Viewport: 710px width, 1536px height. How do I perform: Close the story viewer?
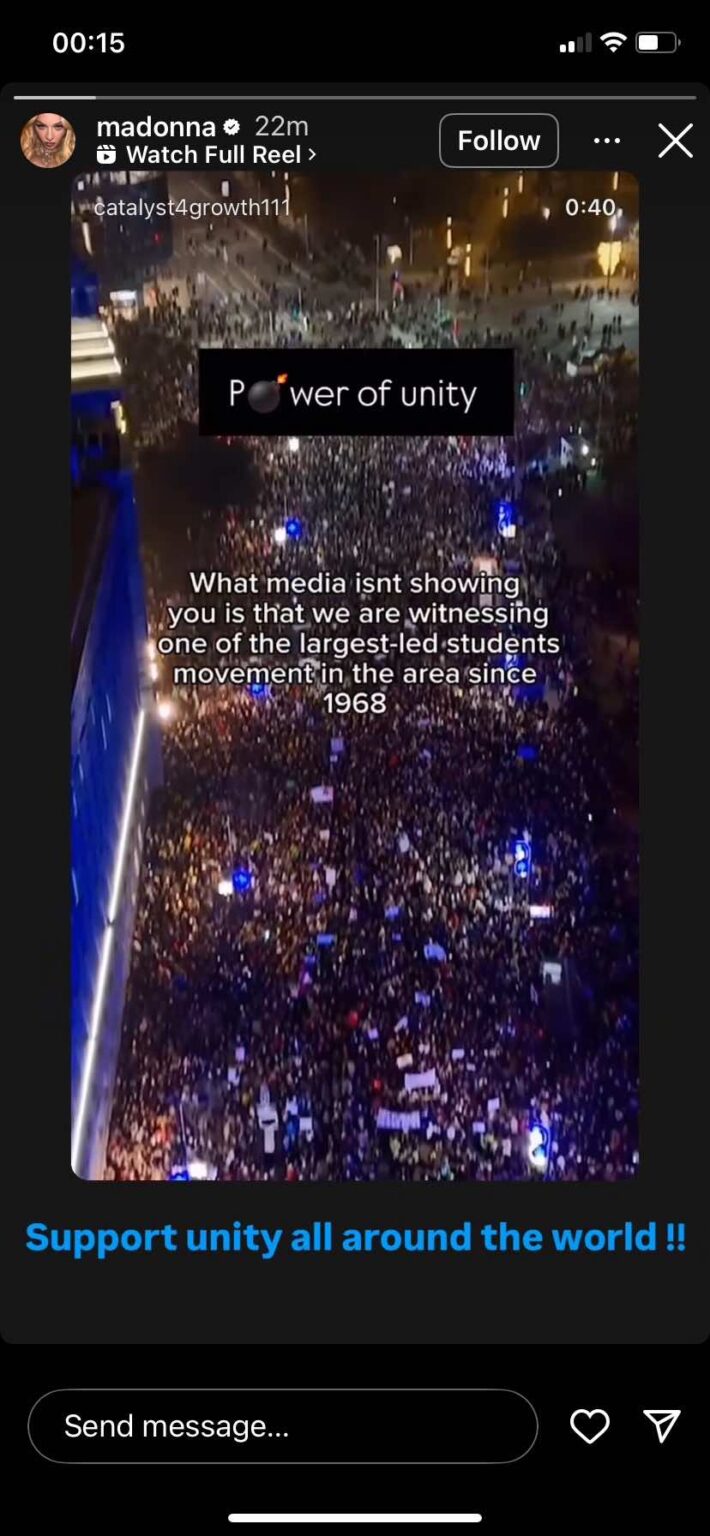[675, 141]
